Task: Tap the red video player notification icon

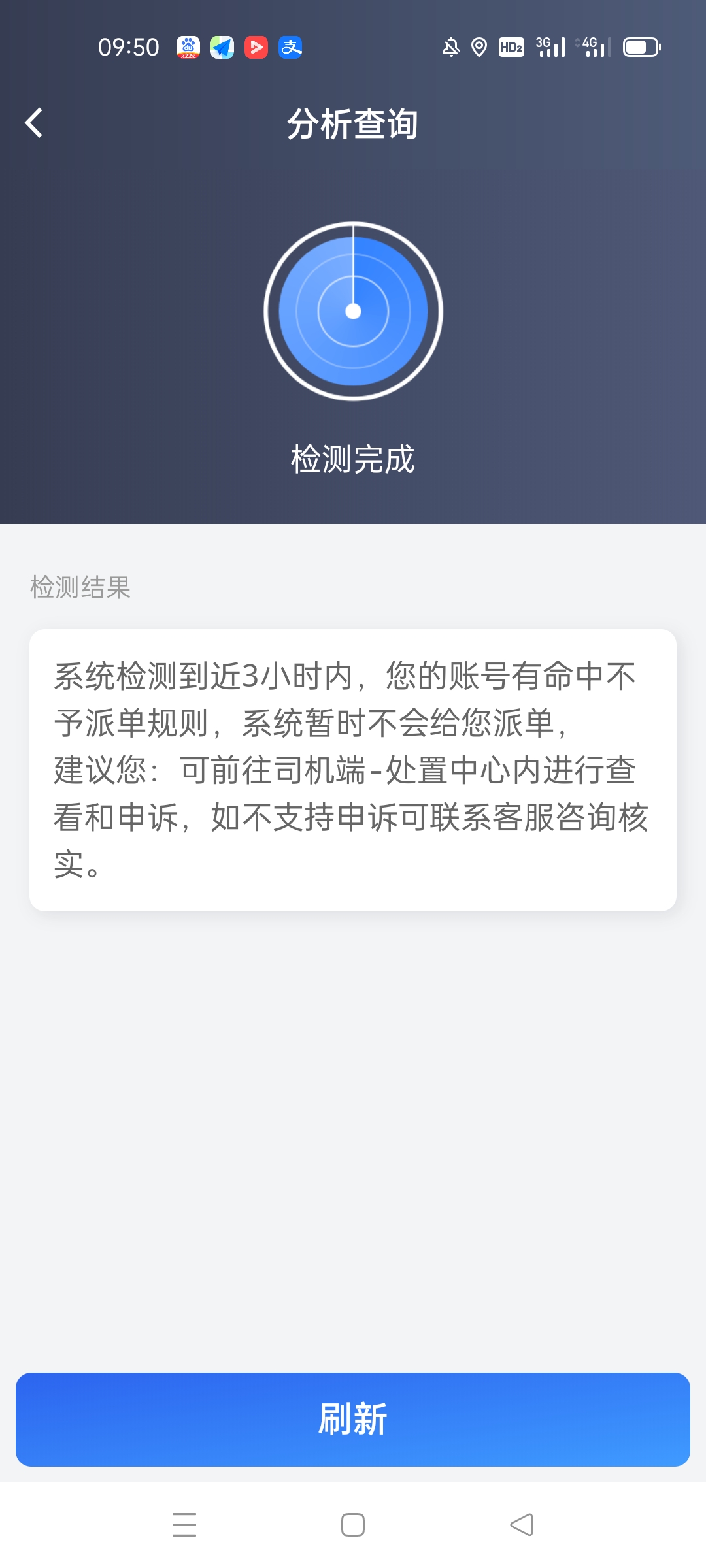Action: pyautogui.click(x=256, y=46)
